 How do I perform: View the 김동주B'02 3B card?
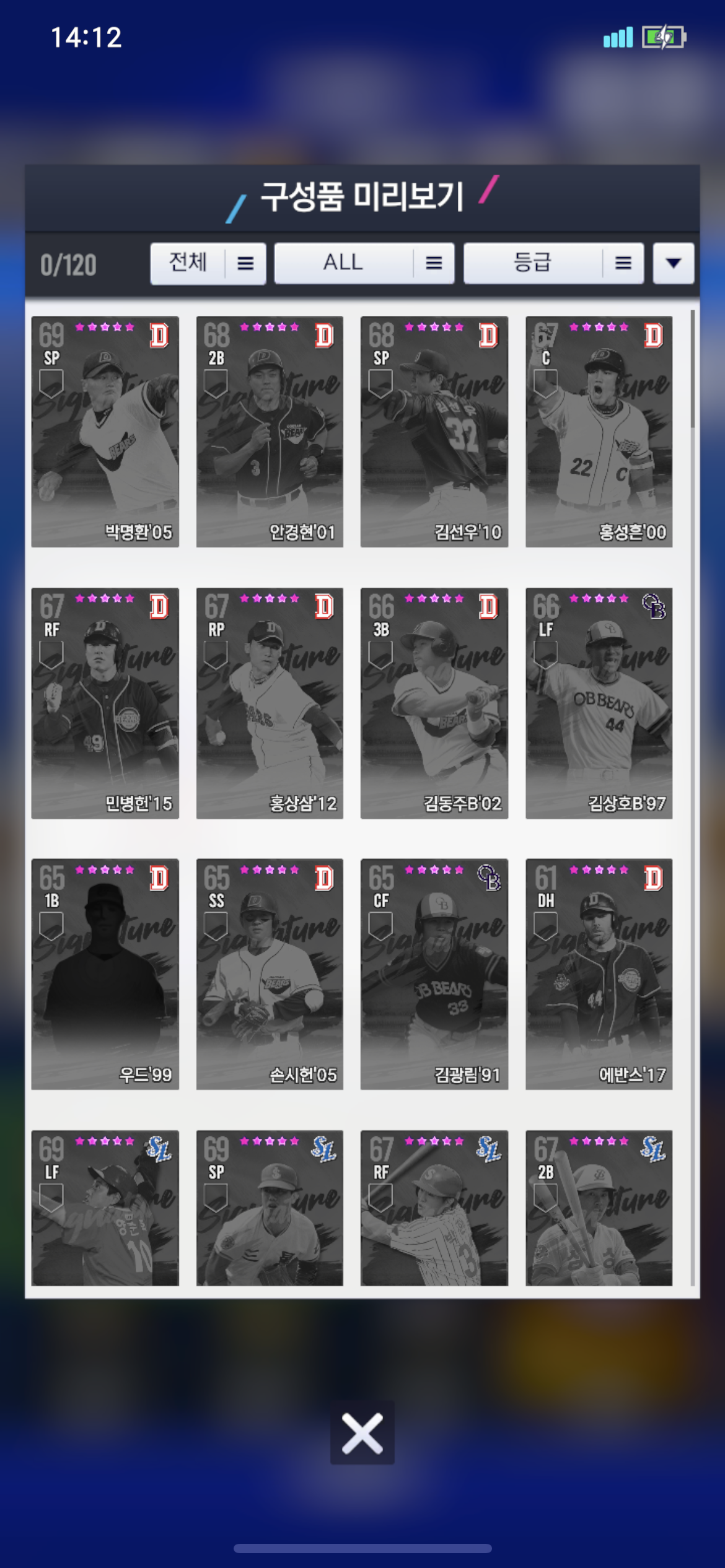click(x=434, y=703)
